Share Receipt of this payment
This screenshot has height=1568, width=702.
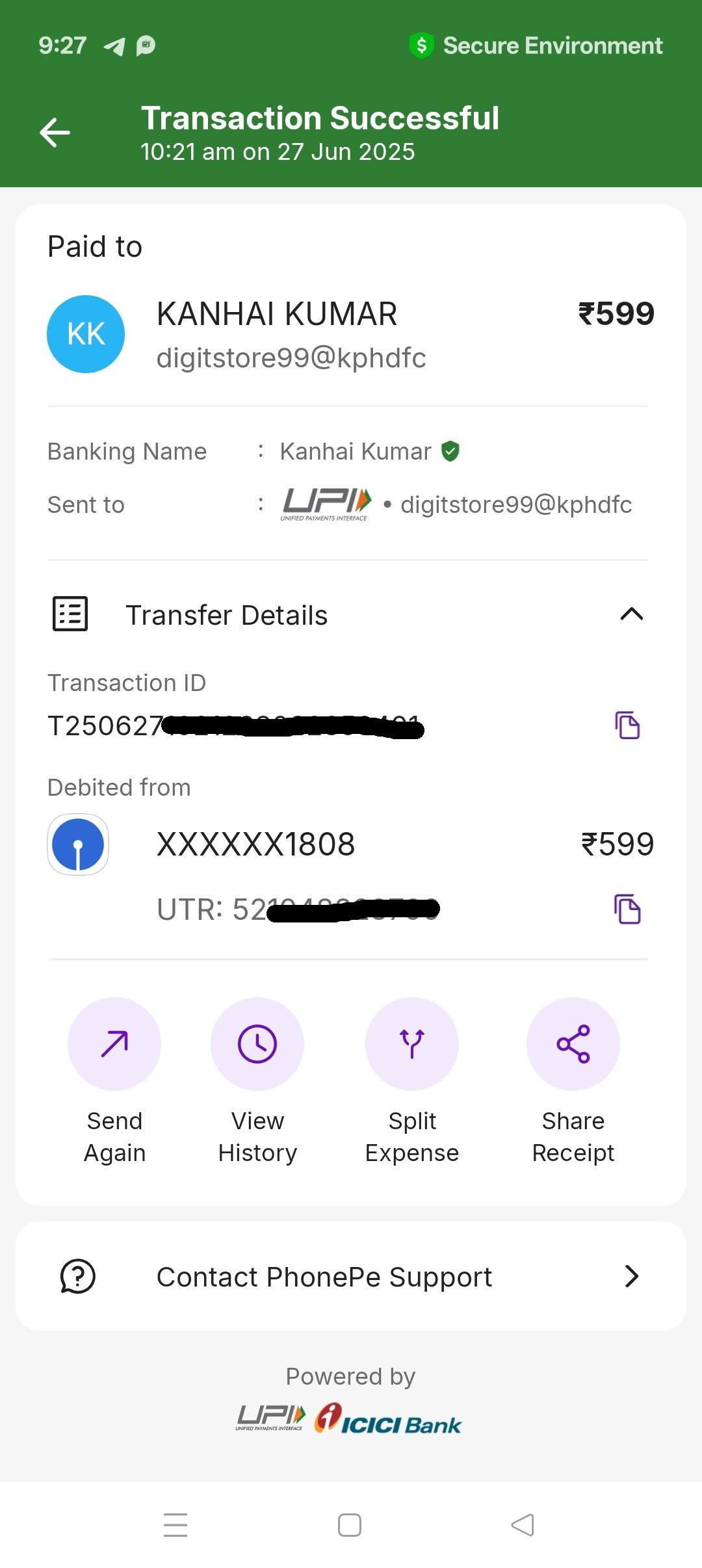click(573, 1044)
